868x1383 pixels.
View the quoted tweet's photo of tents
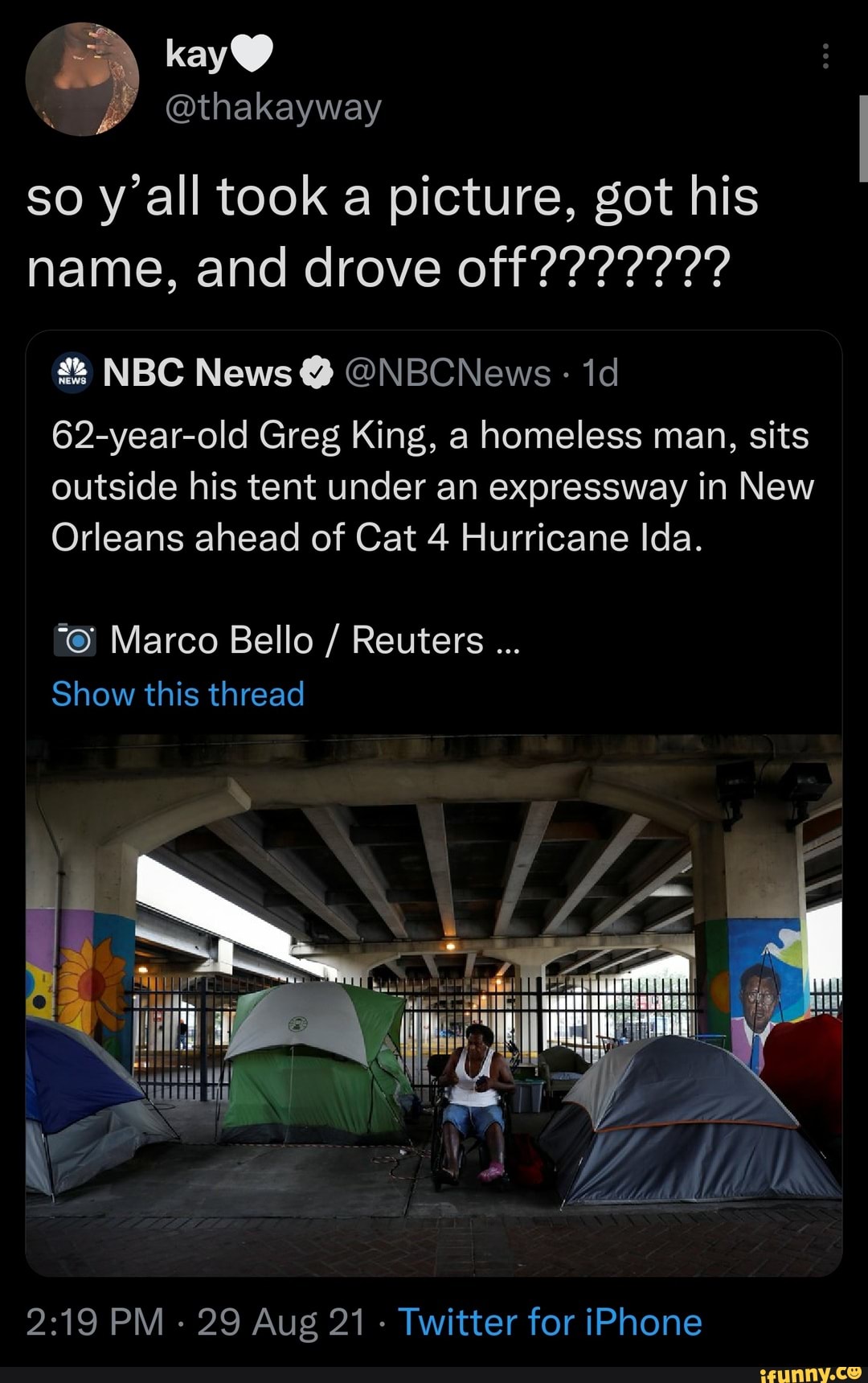click(x=434, y=1003)
